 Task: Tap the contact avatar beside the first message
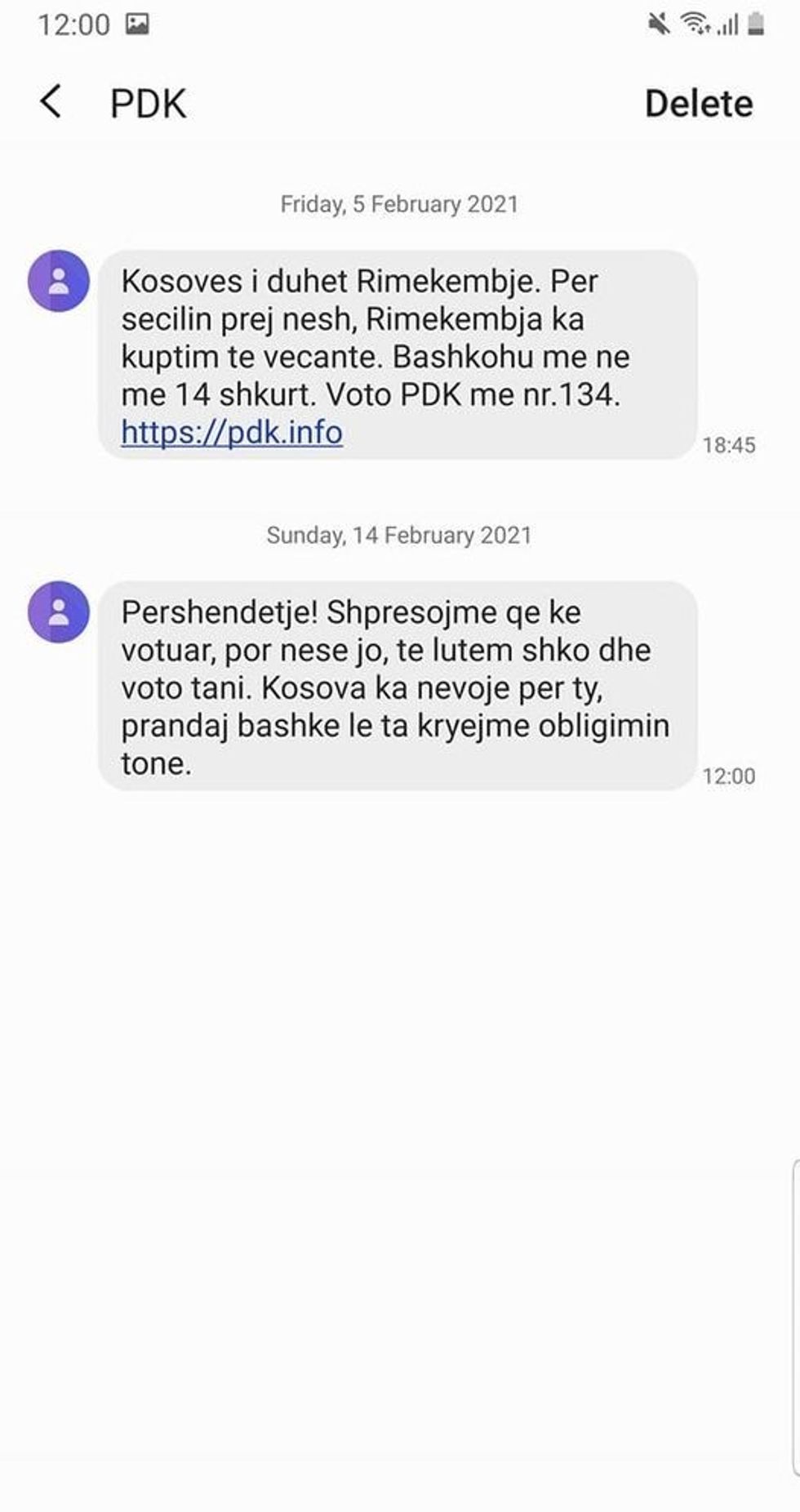58,281
